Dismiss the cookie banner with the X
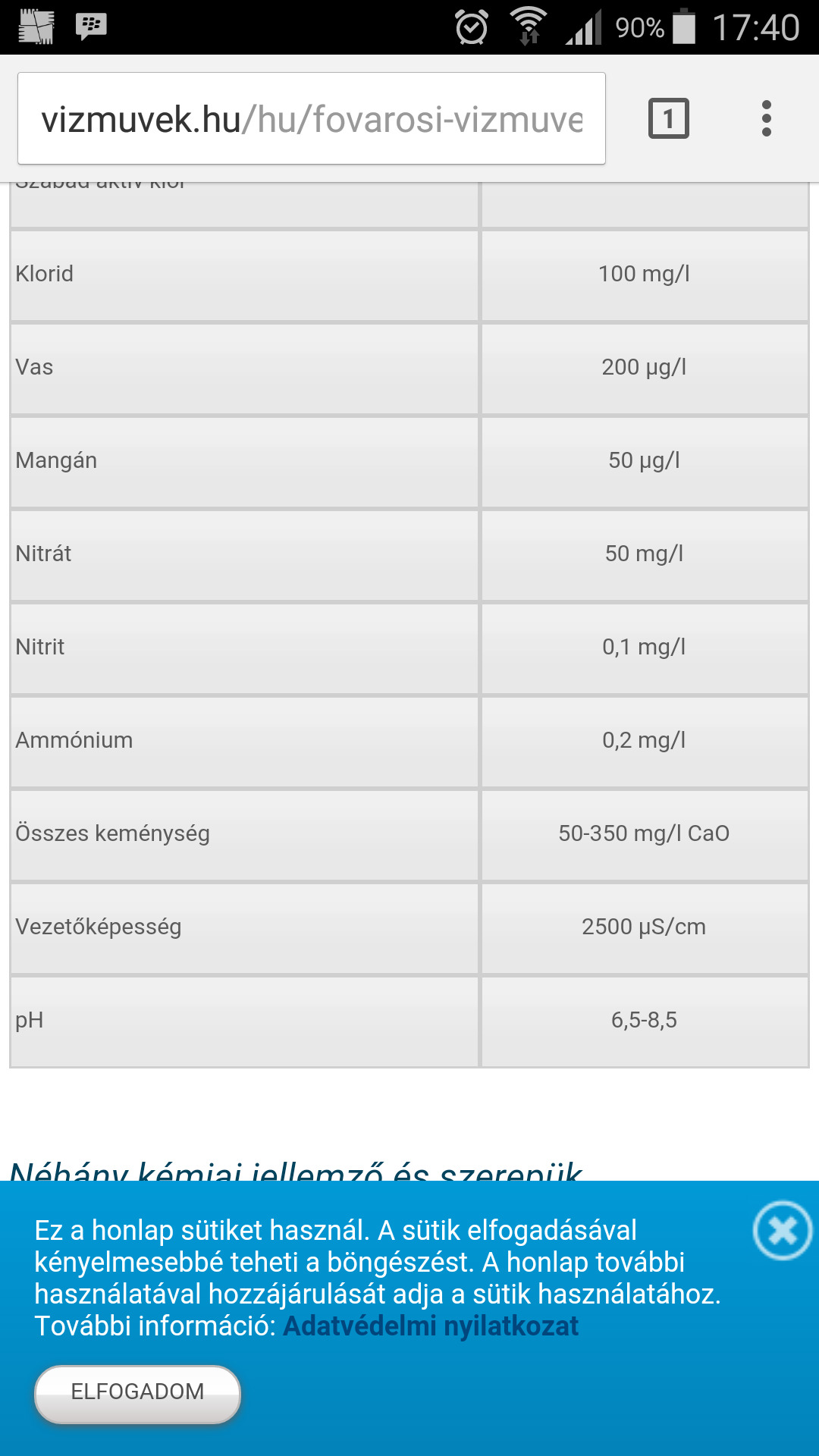 click(x=783, y=1231)
